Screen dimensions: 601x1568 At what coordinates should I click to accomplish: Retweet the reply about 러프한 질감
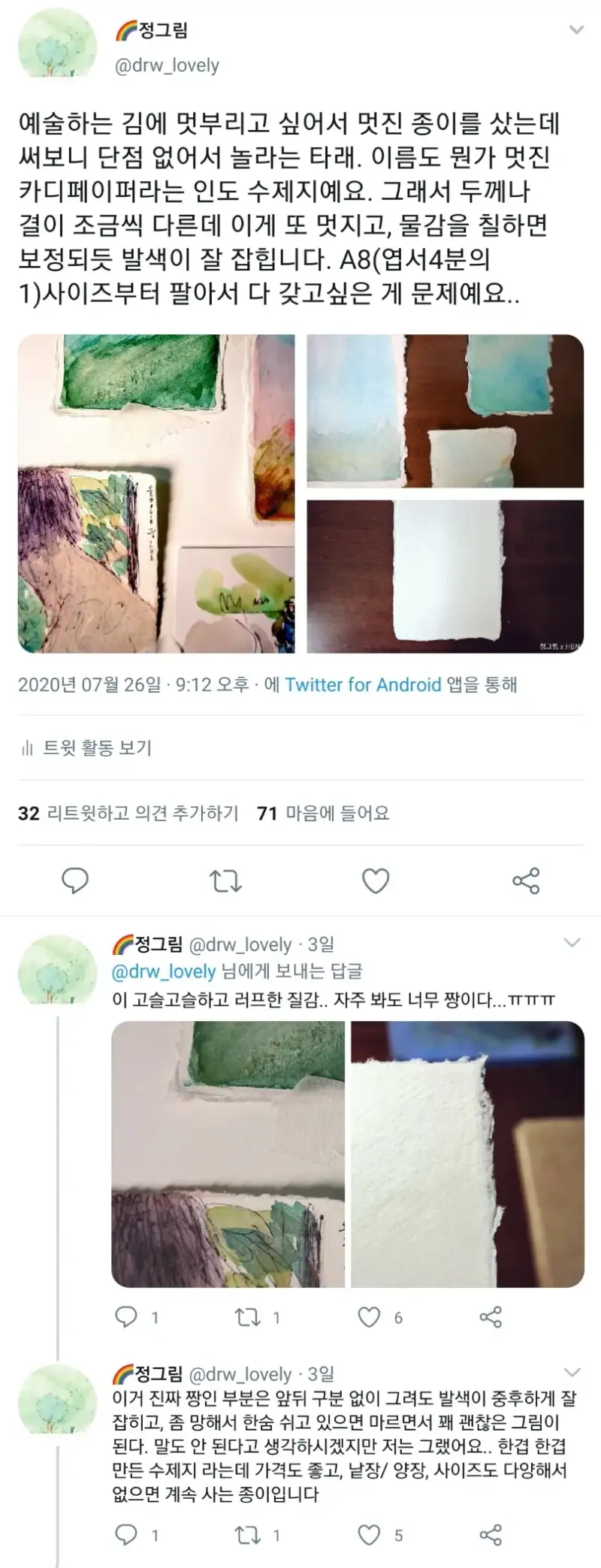click(249, 1316)
